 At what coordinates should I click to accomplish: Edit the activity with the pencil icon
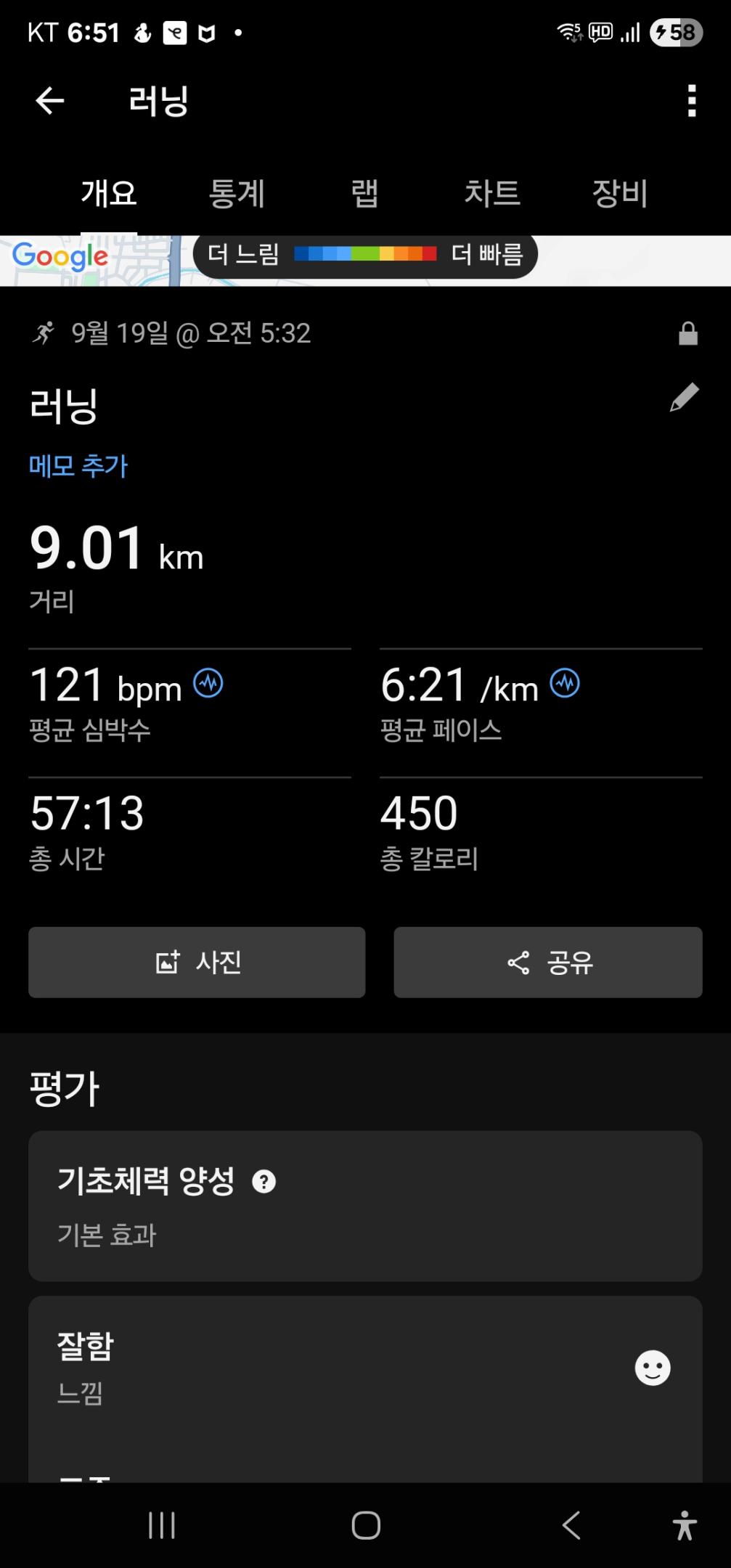[684, 398]
